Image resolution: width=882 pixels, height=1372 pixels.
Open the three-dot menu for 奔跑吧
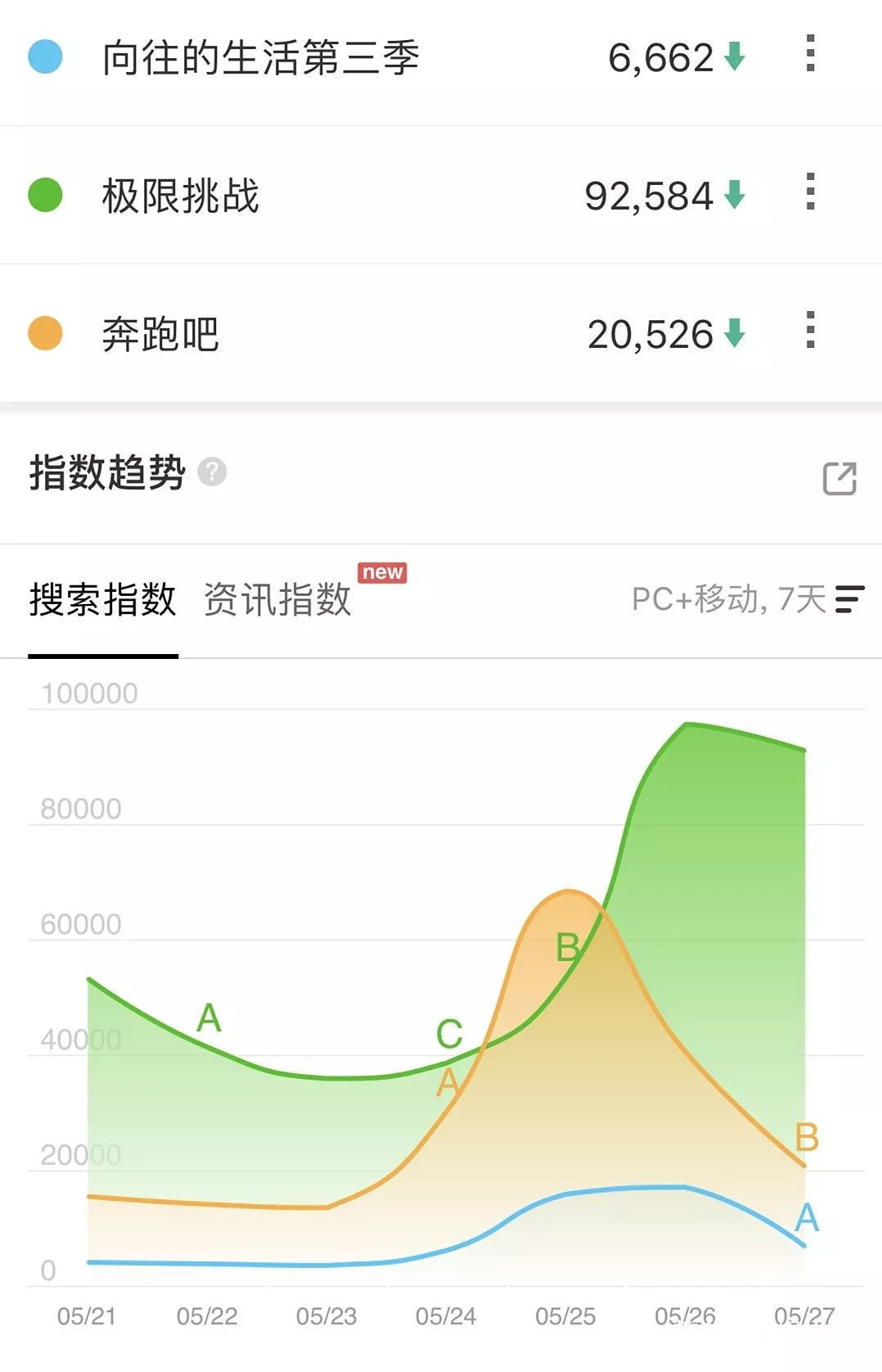click(x=811, y=331)
